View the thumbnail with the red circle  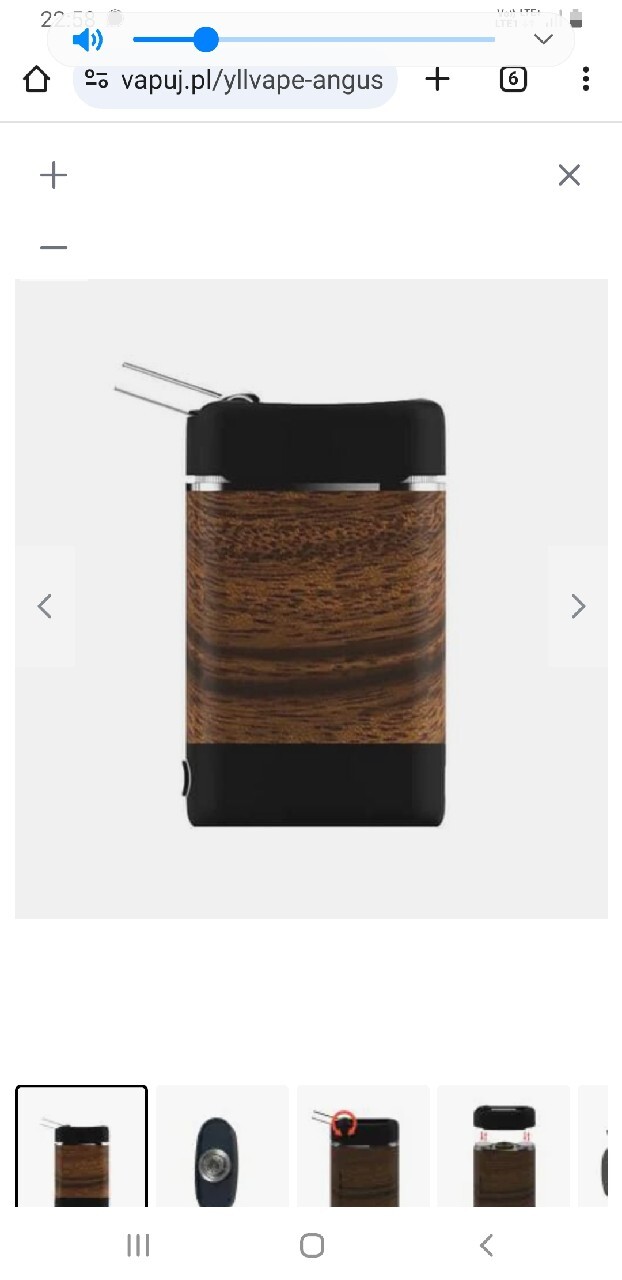point(363,1146)
